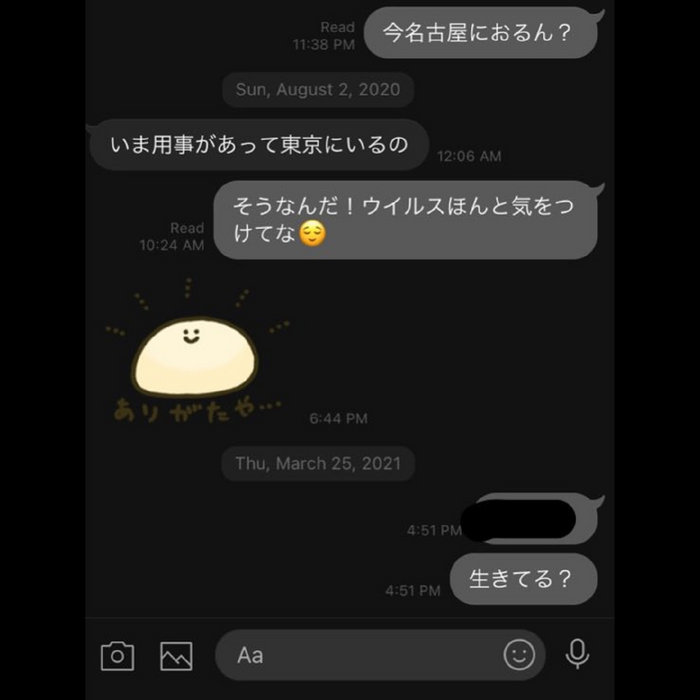Screen dimensions: 700x700
Task: Open the emoji and sticker picker
Action: coord(519,654)
